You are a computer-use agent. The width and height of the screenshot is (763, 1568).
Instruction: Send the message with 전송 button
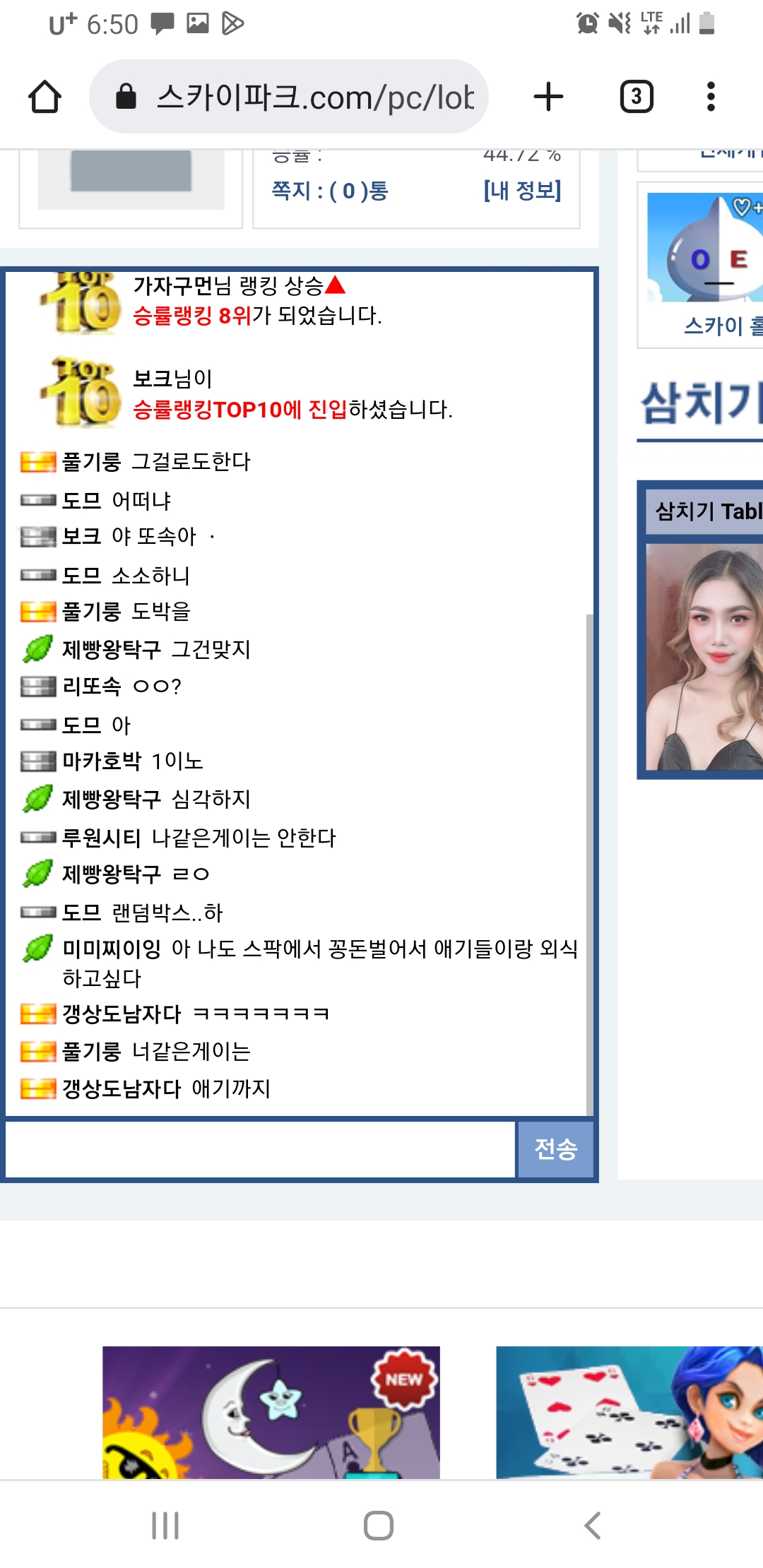(x=555, y=1149)
